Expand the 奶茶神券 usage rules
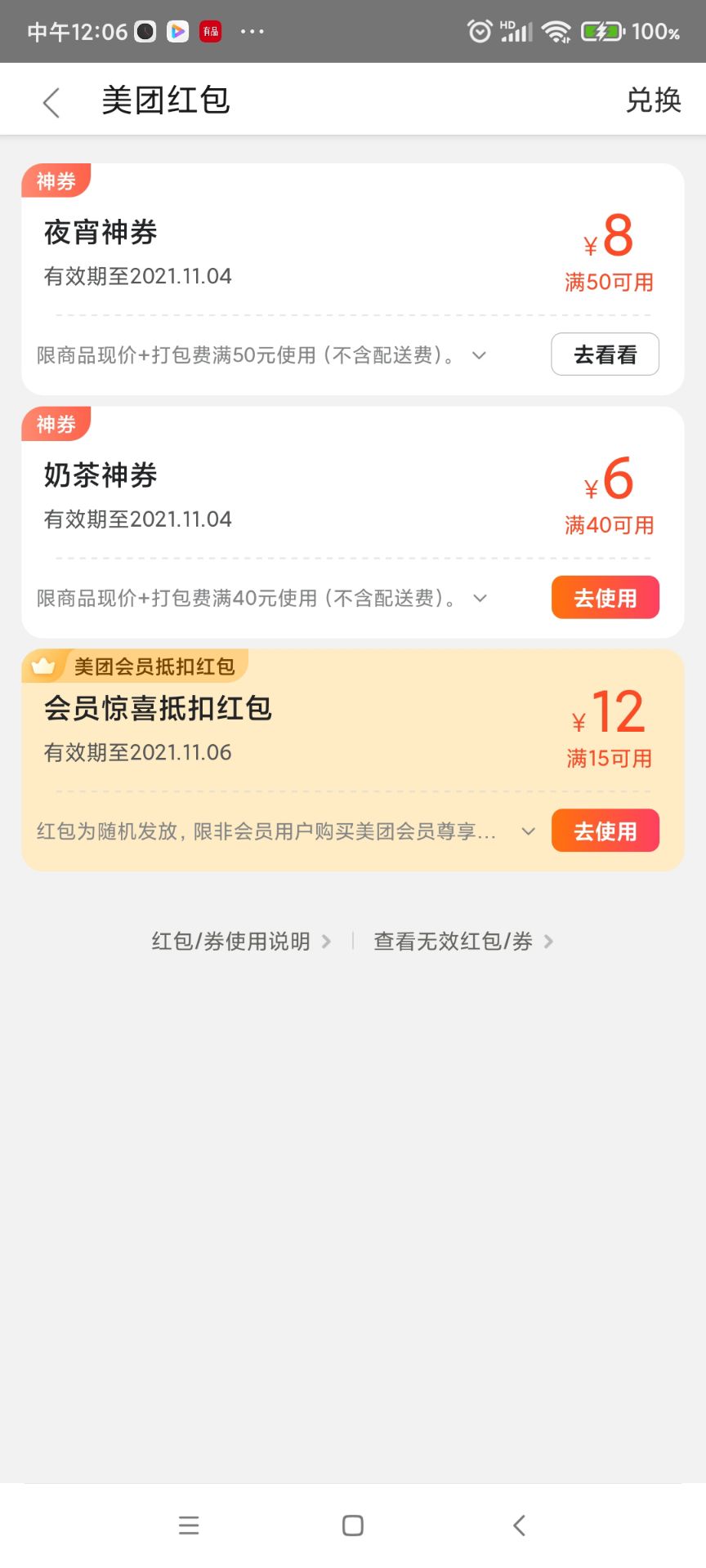706x1568 pixels. [480, 599]
